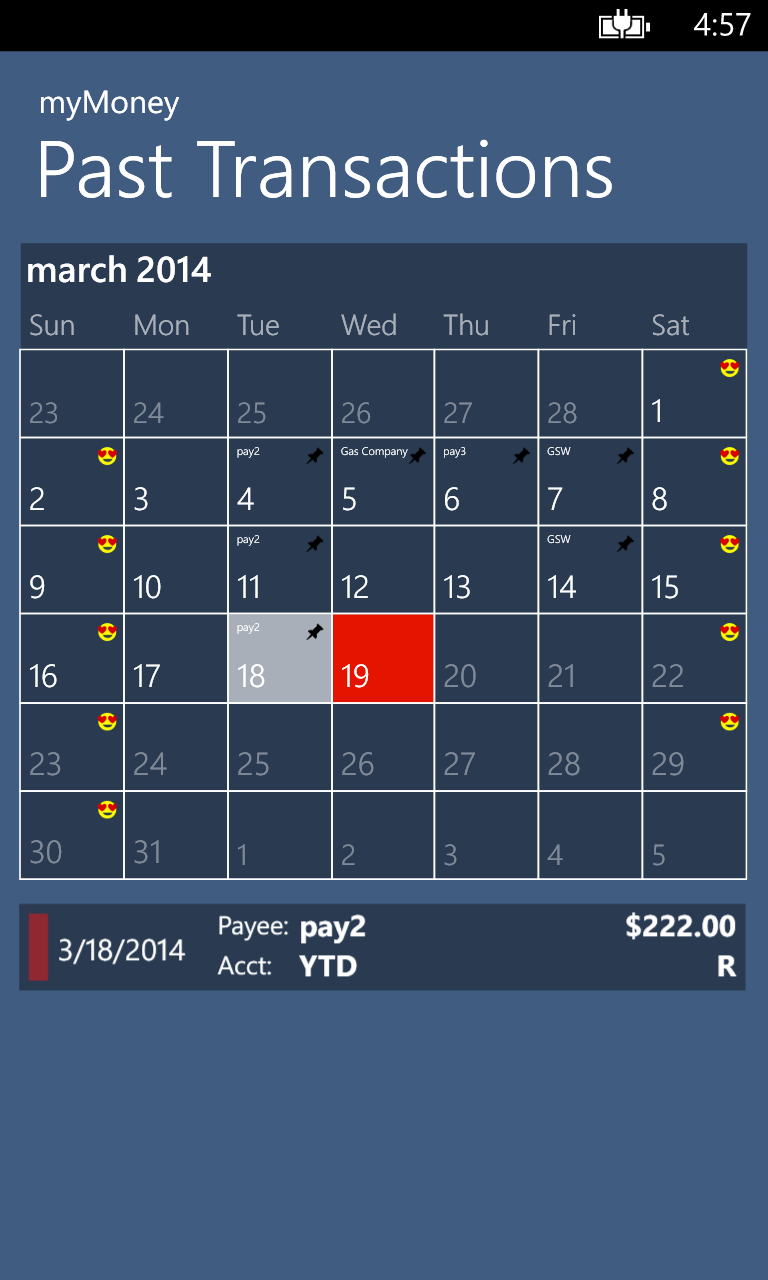Select March 7 with GSW entry
The image size is (768, 1280).
tap(590, 482)
